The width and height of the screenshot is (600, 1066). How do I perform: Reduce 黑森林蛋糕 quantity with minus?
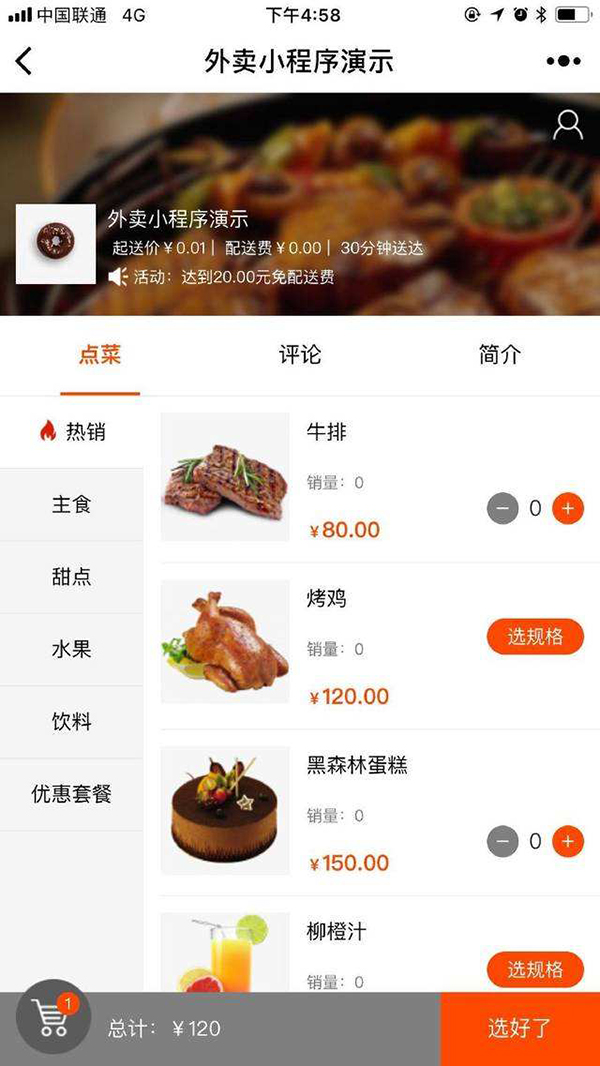[502, 842]
